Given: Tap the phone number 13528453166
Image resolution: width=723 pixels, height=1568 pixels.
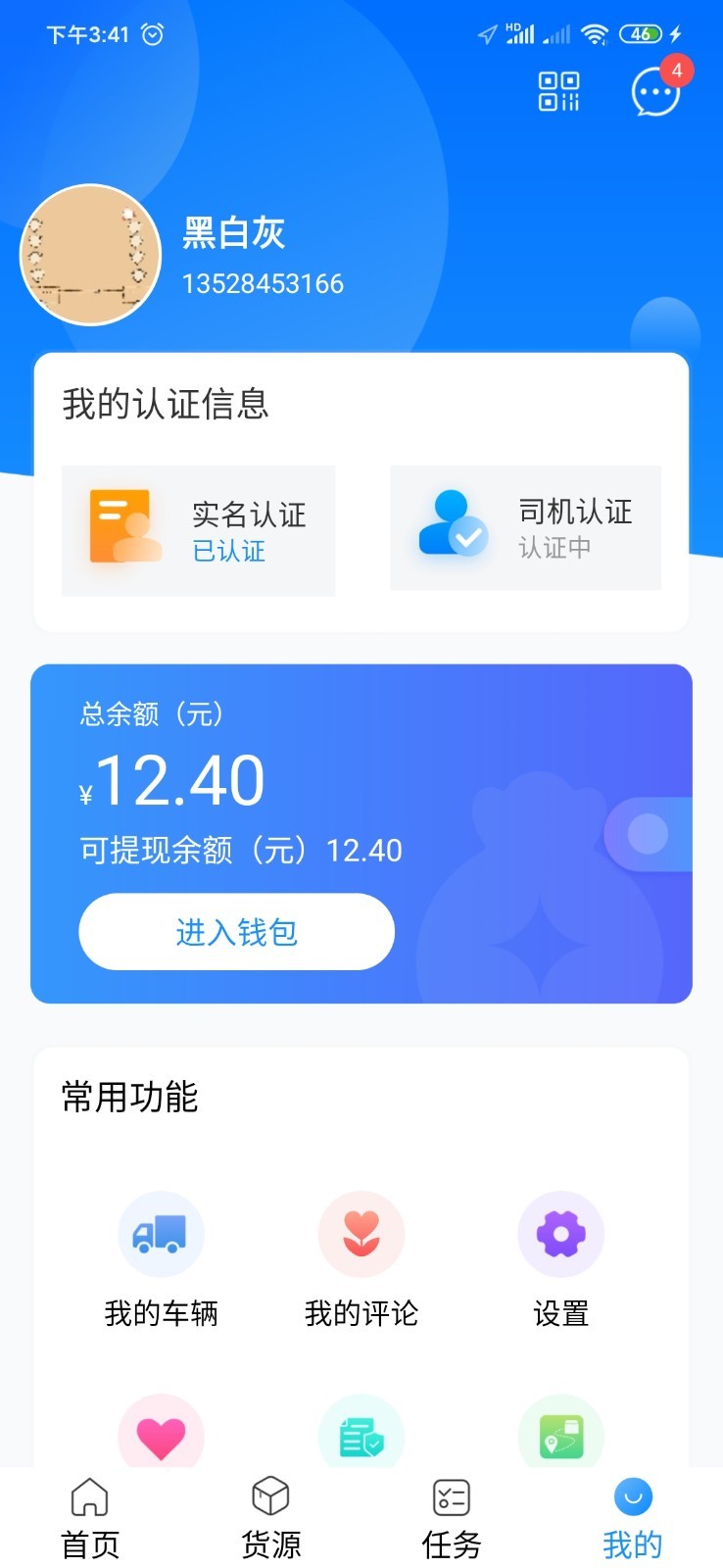Looking at the screenshot, I should (263, 284).
